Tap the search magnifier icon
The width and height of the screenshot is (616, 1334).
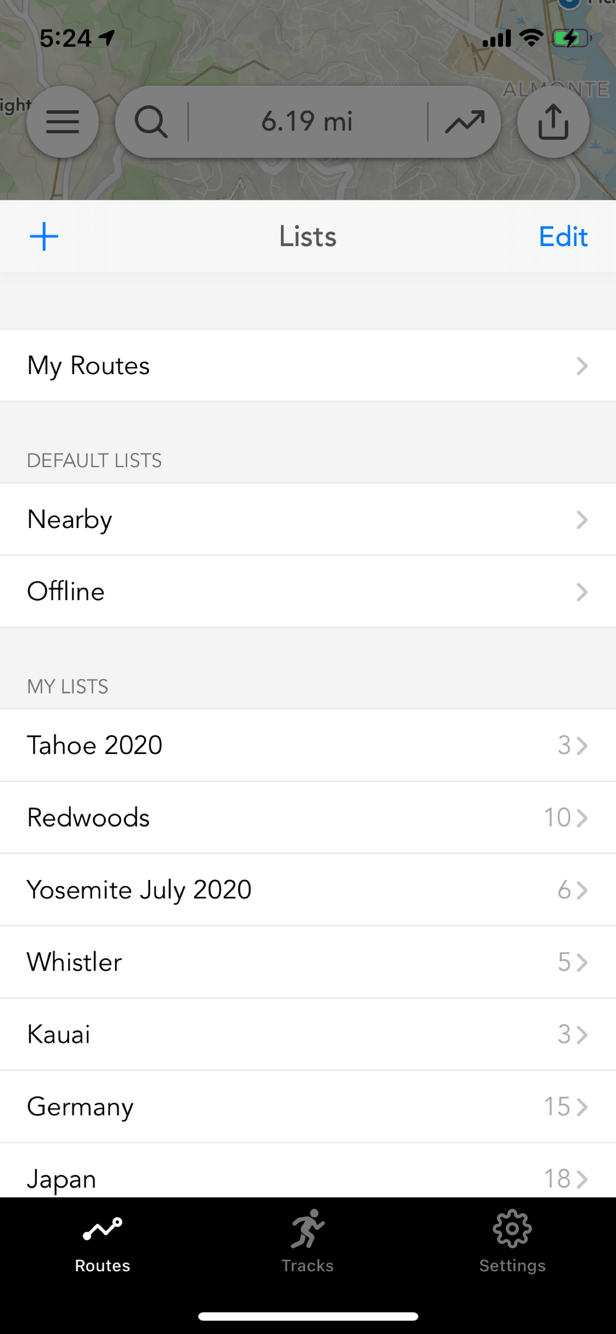coord(151,122)
